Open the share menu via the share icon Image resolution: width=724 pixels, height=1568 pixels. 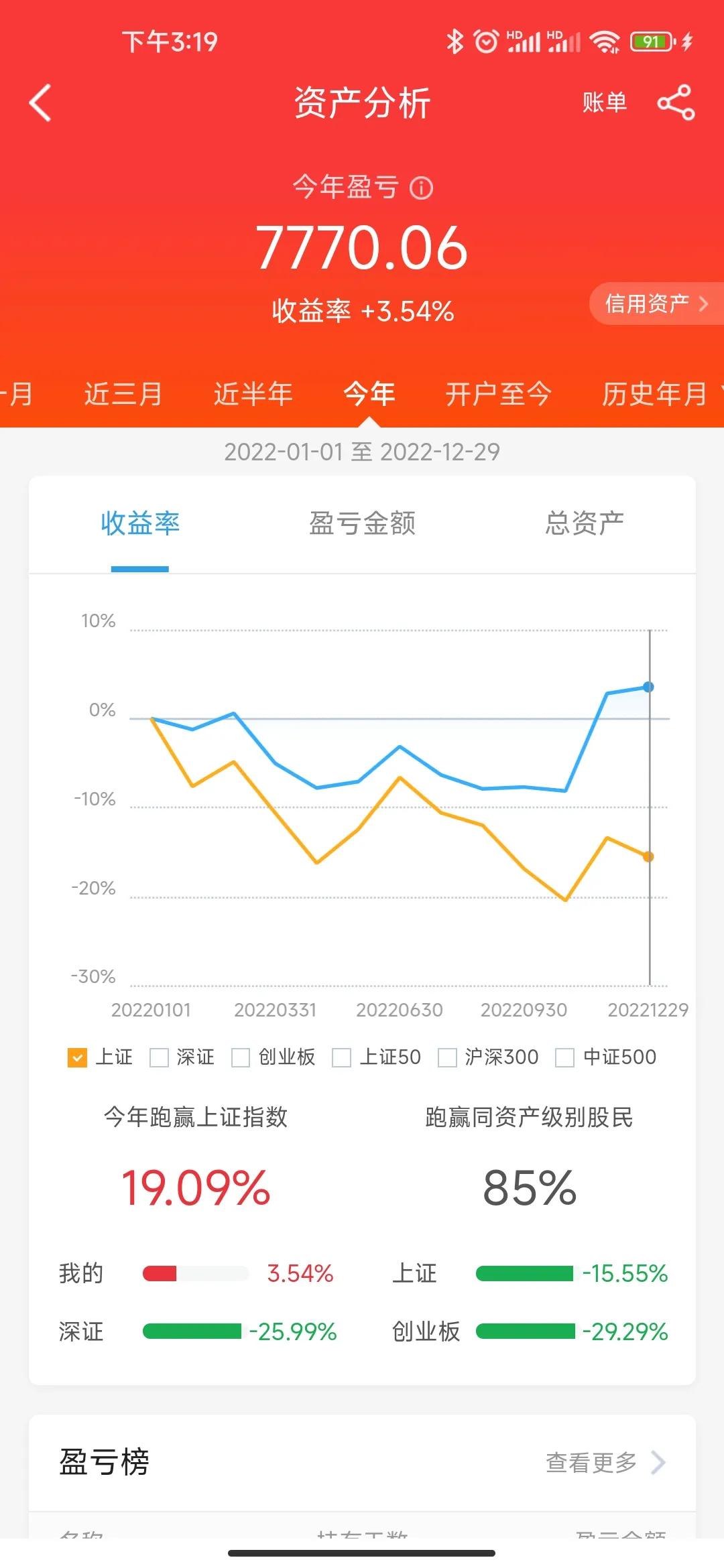(677, 103)
